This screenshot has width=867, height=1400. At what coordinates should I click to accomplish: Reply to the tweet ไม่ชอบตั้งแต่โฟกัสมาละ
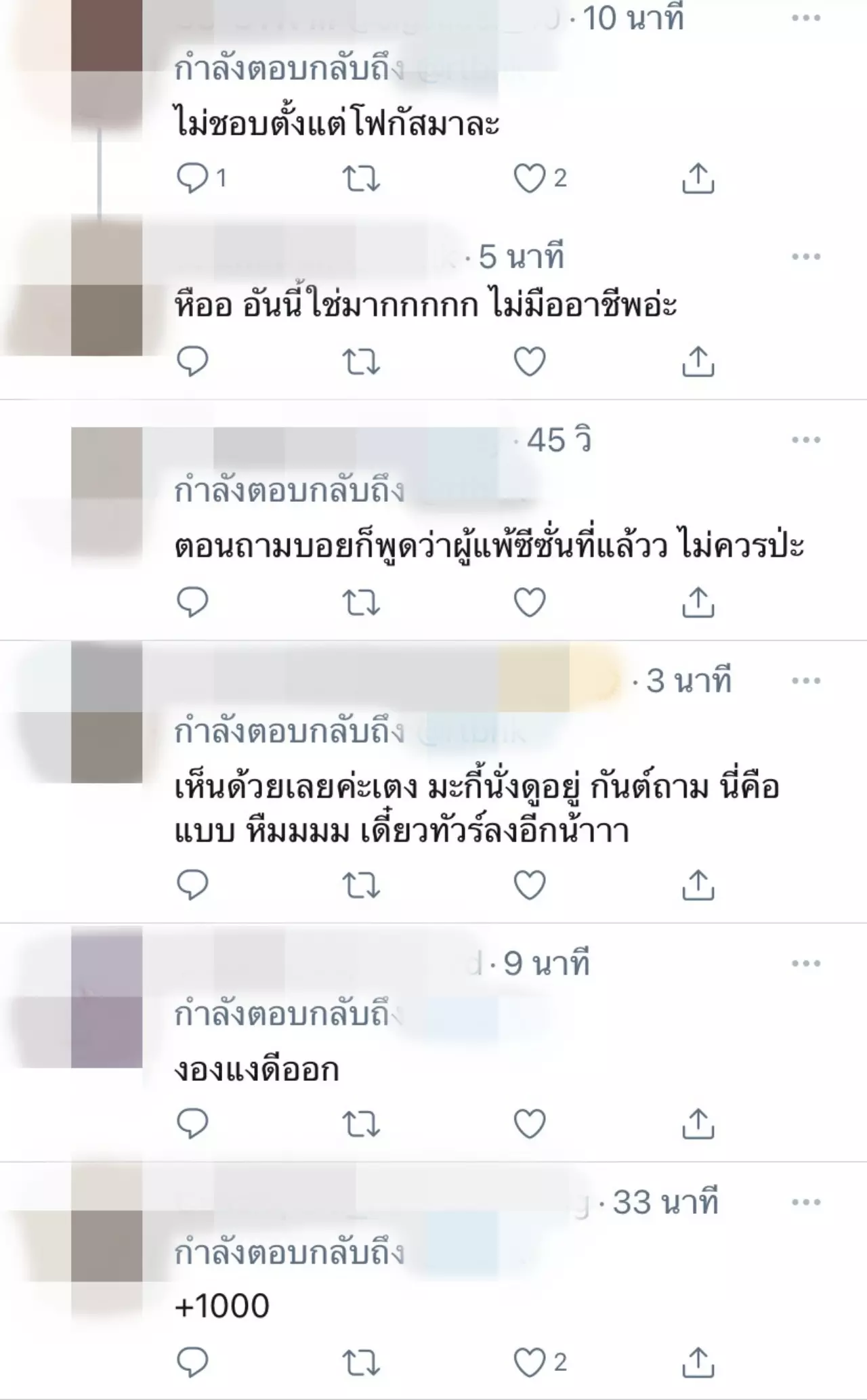[192, 179]
